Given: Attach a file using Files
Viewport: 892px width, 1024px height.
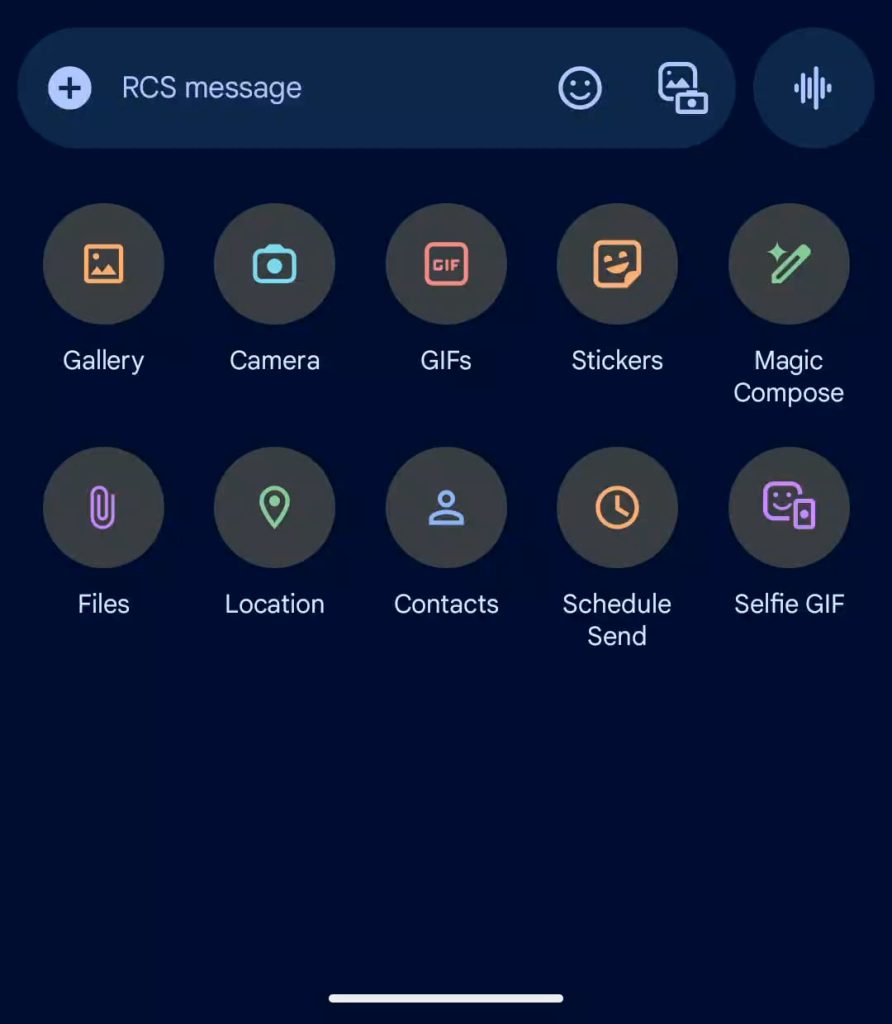Looking at the screenshot, I should tap(103, 507).
